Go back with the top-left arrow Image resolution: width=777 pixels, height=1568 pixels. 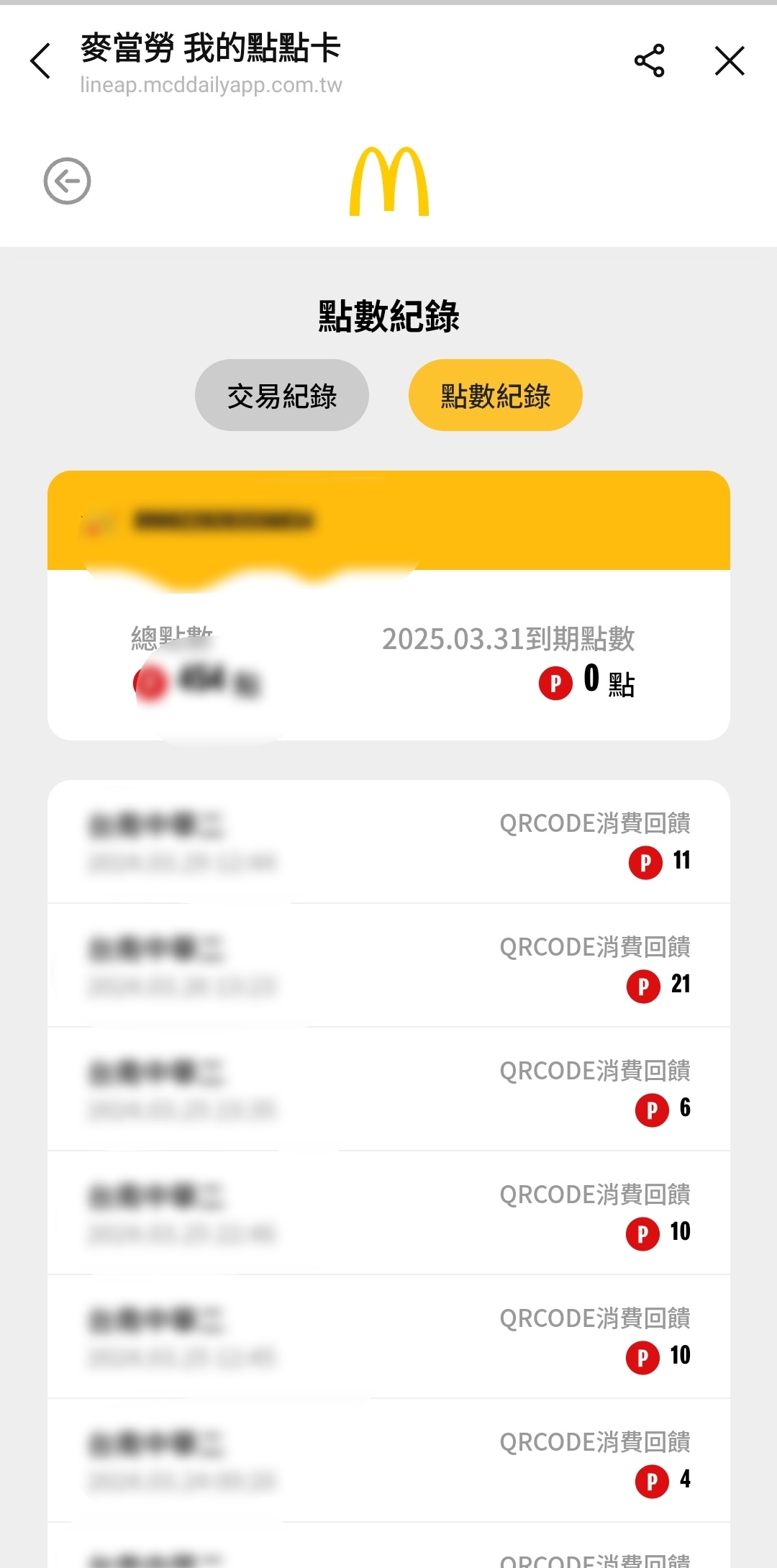point(40,61)
